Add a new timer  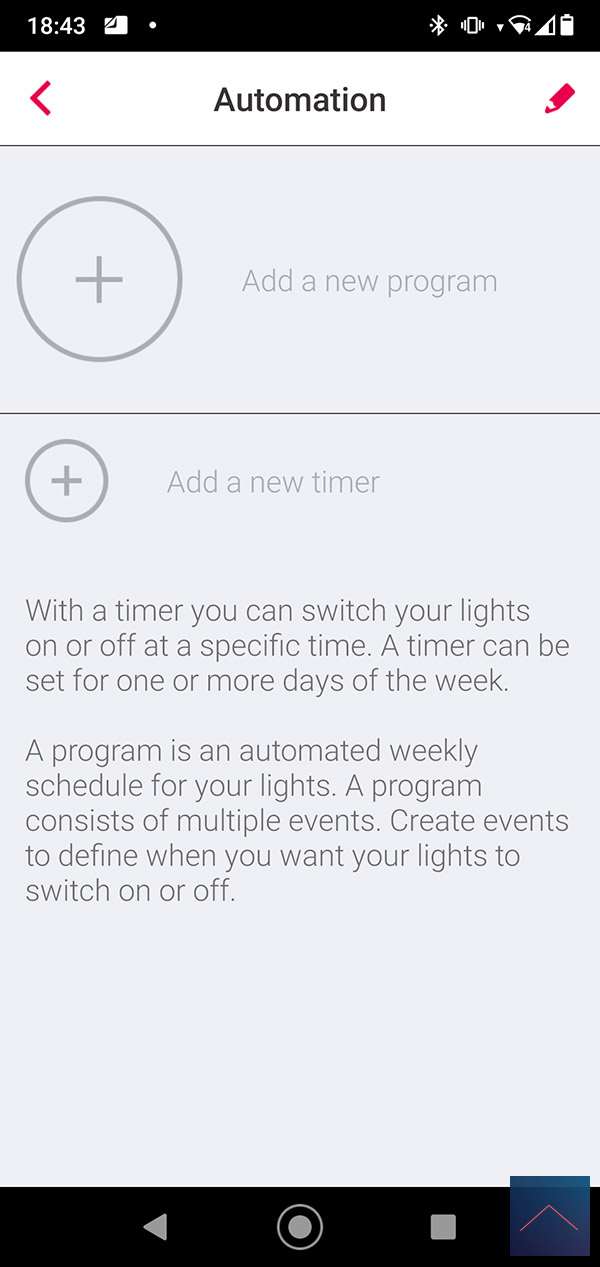(x=66, y=481)
